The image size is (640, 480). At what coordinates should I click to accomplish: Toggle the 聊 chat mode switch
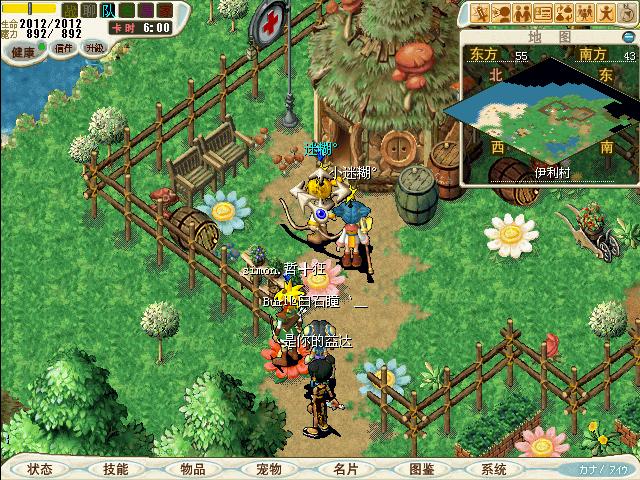88,10
